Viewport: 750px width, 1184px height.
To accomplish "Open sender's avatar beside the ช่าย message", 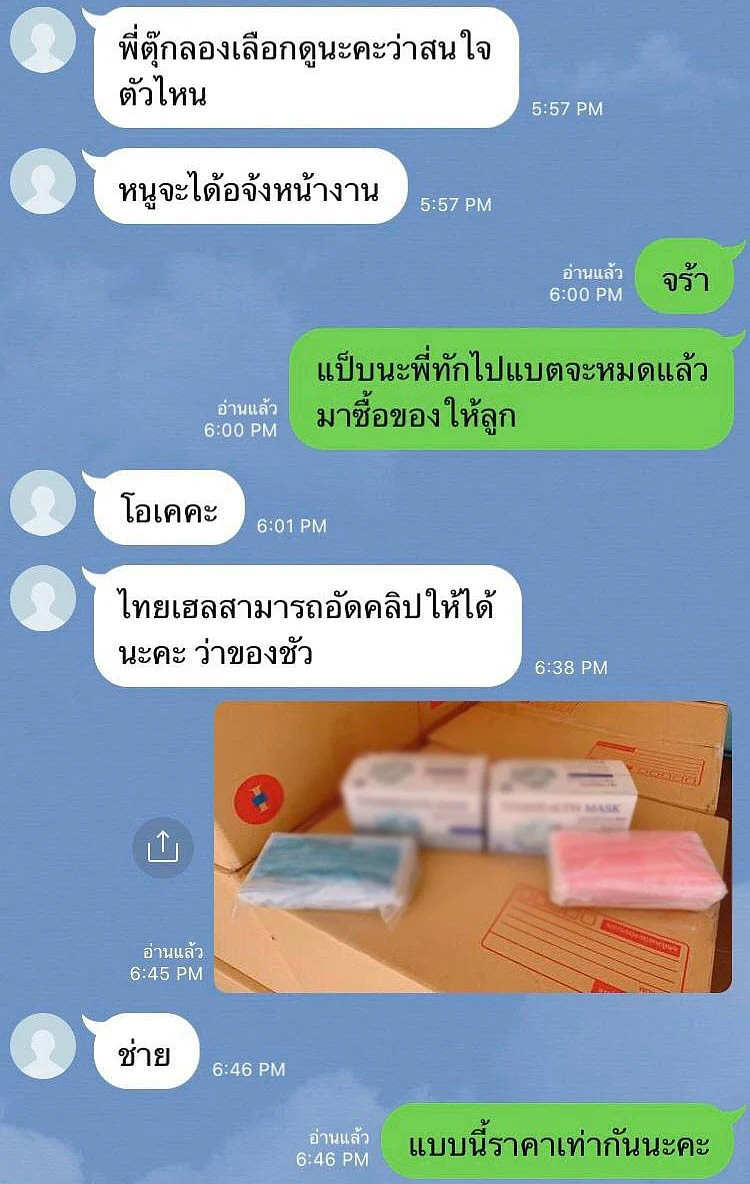I will [x=43, y=1046].
